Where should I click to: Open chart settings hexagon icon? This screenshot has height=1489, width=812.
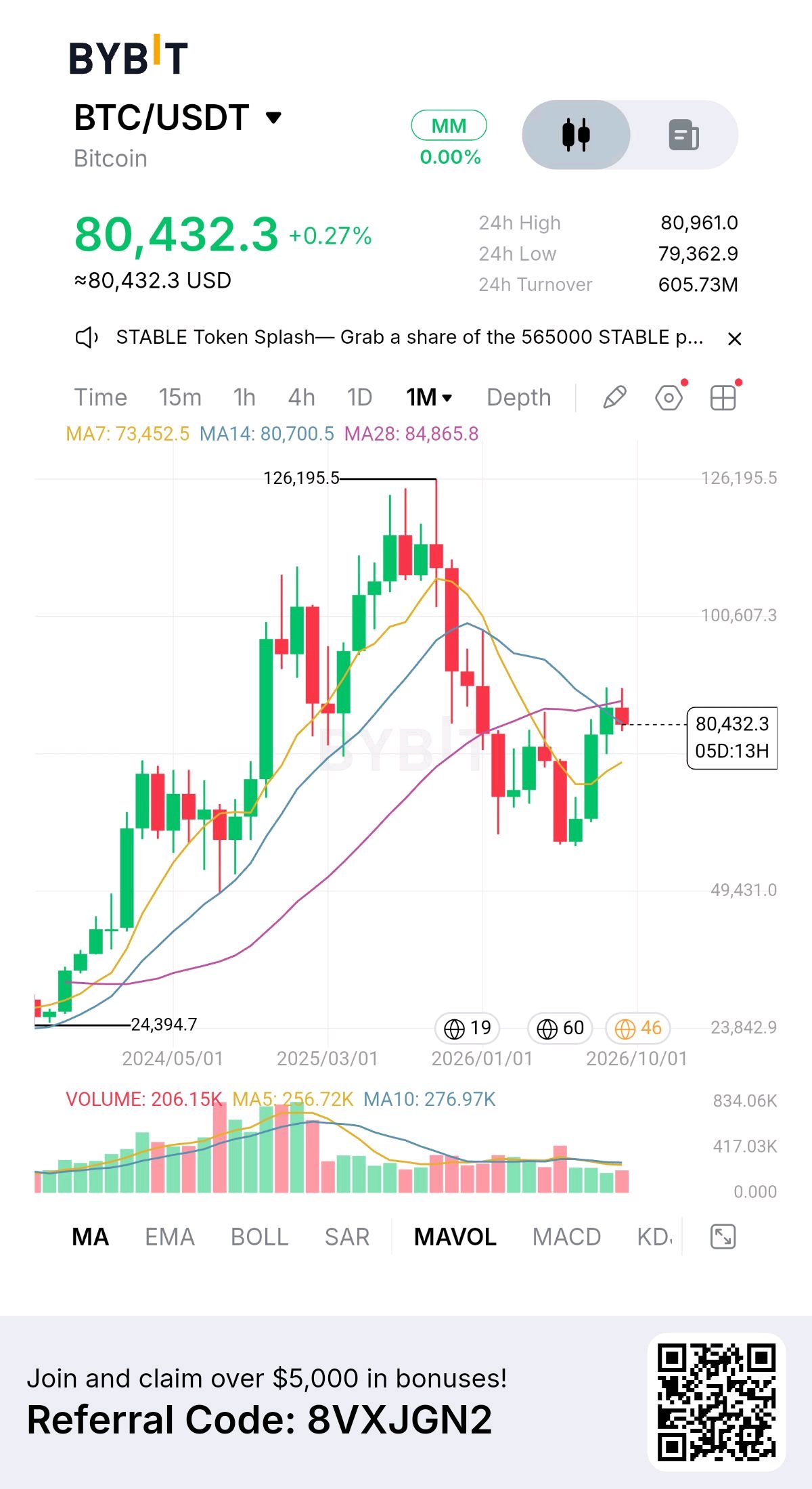click(669, 397)
